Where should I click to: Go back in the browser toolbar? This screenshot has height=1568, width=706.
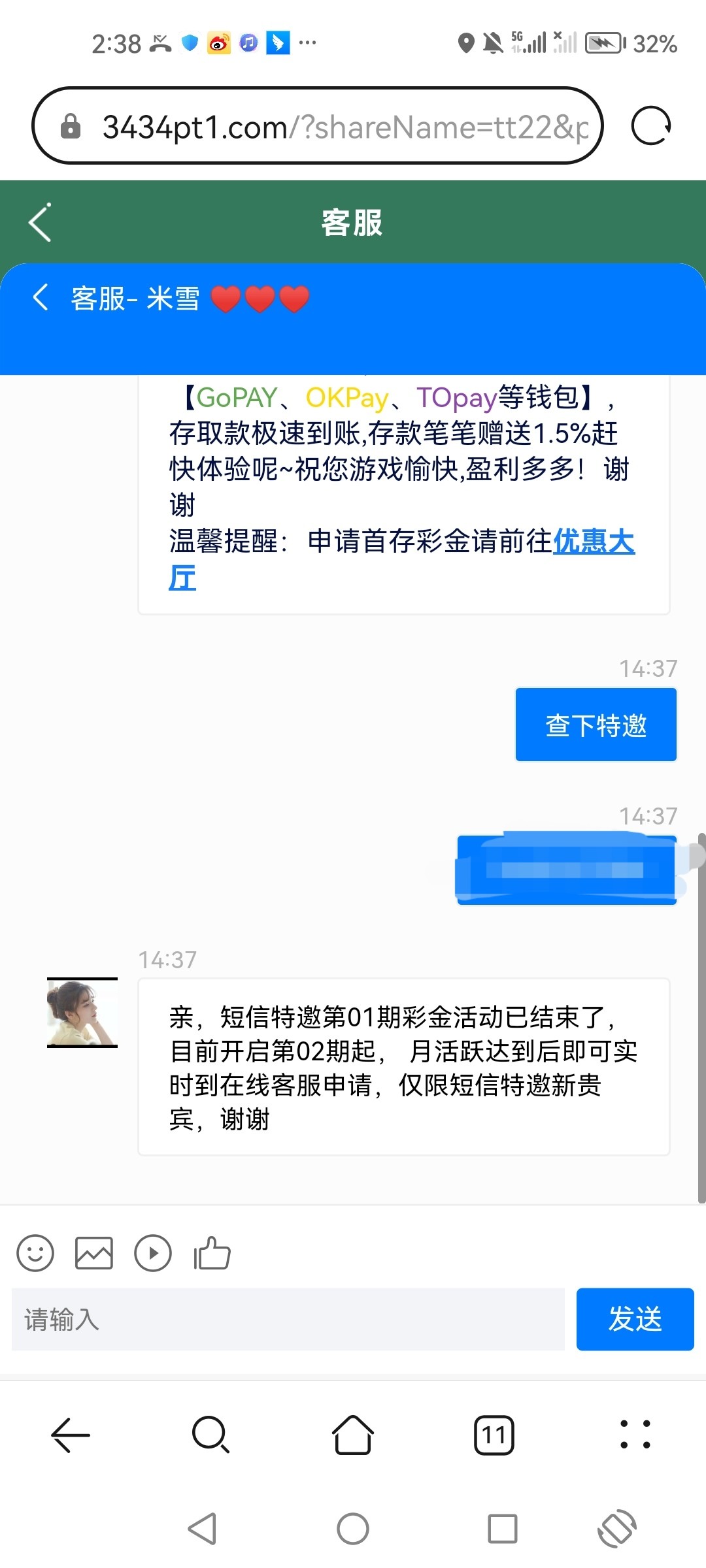[x=71, y=1435]
